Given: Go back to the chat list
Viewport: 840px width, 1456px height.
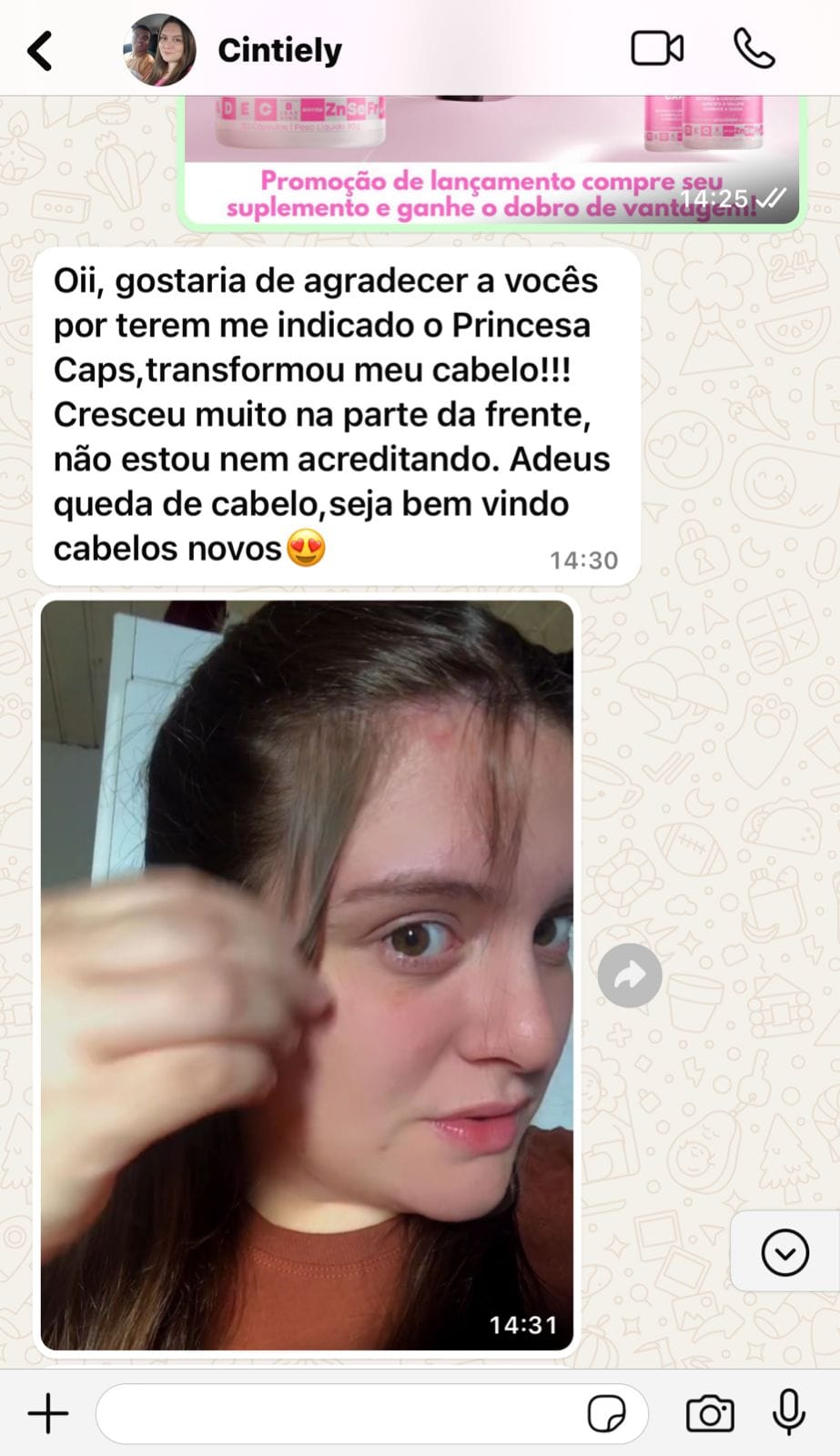Looking at the screenshot, I should pyautogui.click(x=40, y=51).
